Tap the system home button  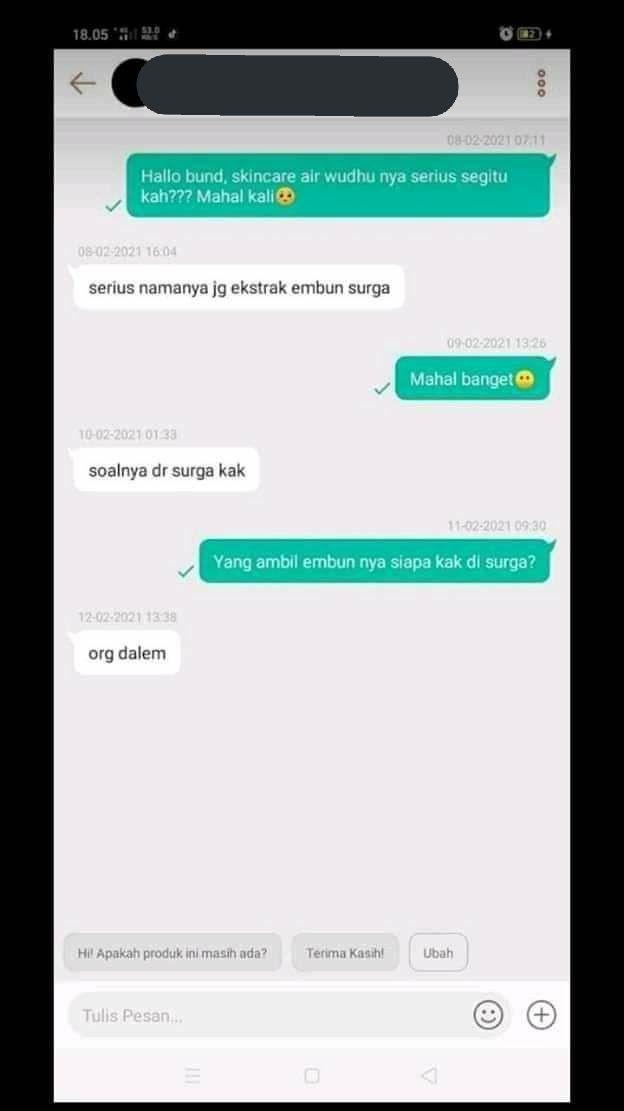pos(312,1076)
